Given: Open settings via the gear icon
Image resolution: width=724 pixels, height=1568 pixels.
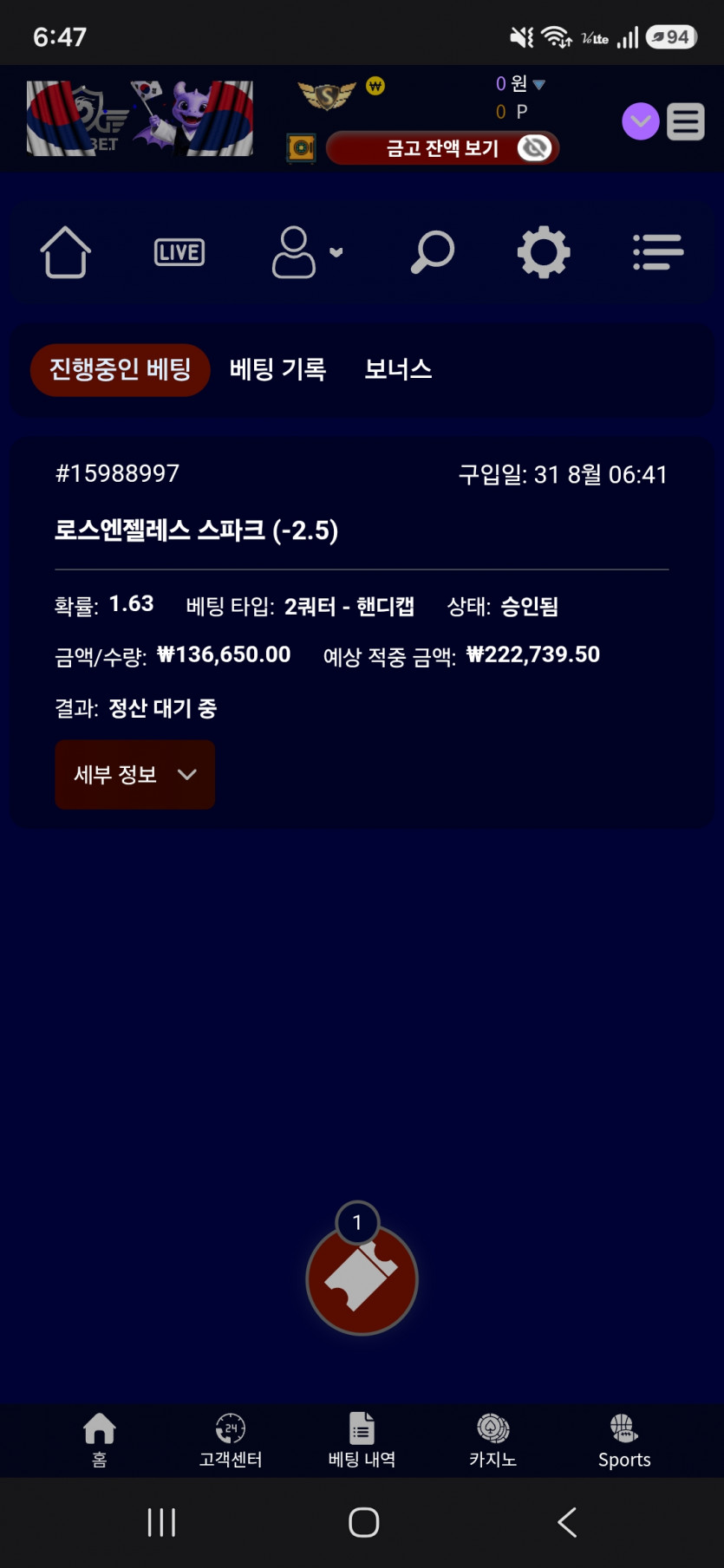Looking at the screenshot, I should (x=544, y=252).
